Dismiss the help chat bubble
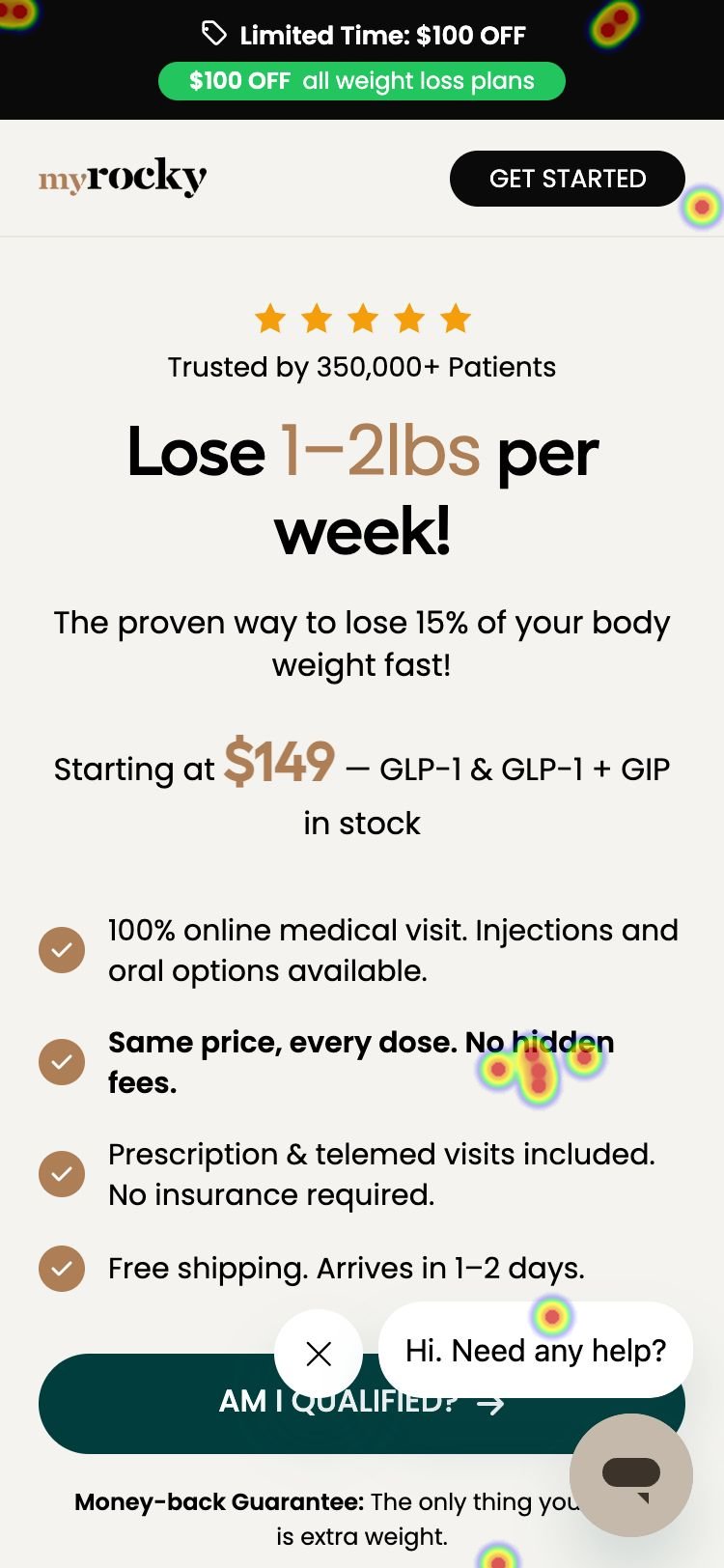This screenshot has height=1568, width=724. coord(319,1354)
